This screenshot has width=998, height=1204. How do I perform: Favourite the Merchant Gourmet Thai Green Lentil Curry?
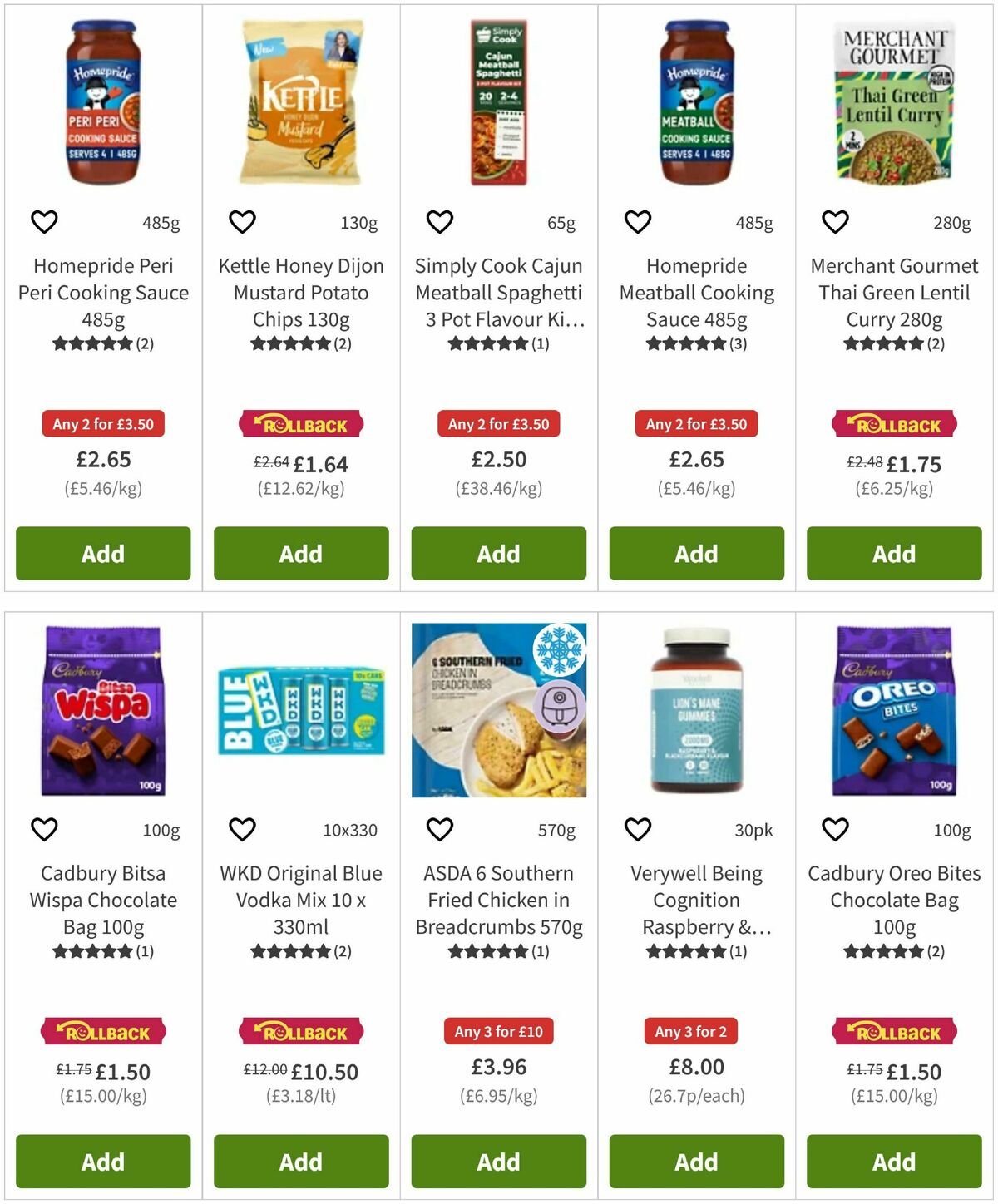point(834,222)
